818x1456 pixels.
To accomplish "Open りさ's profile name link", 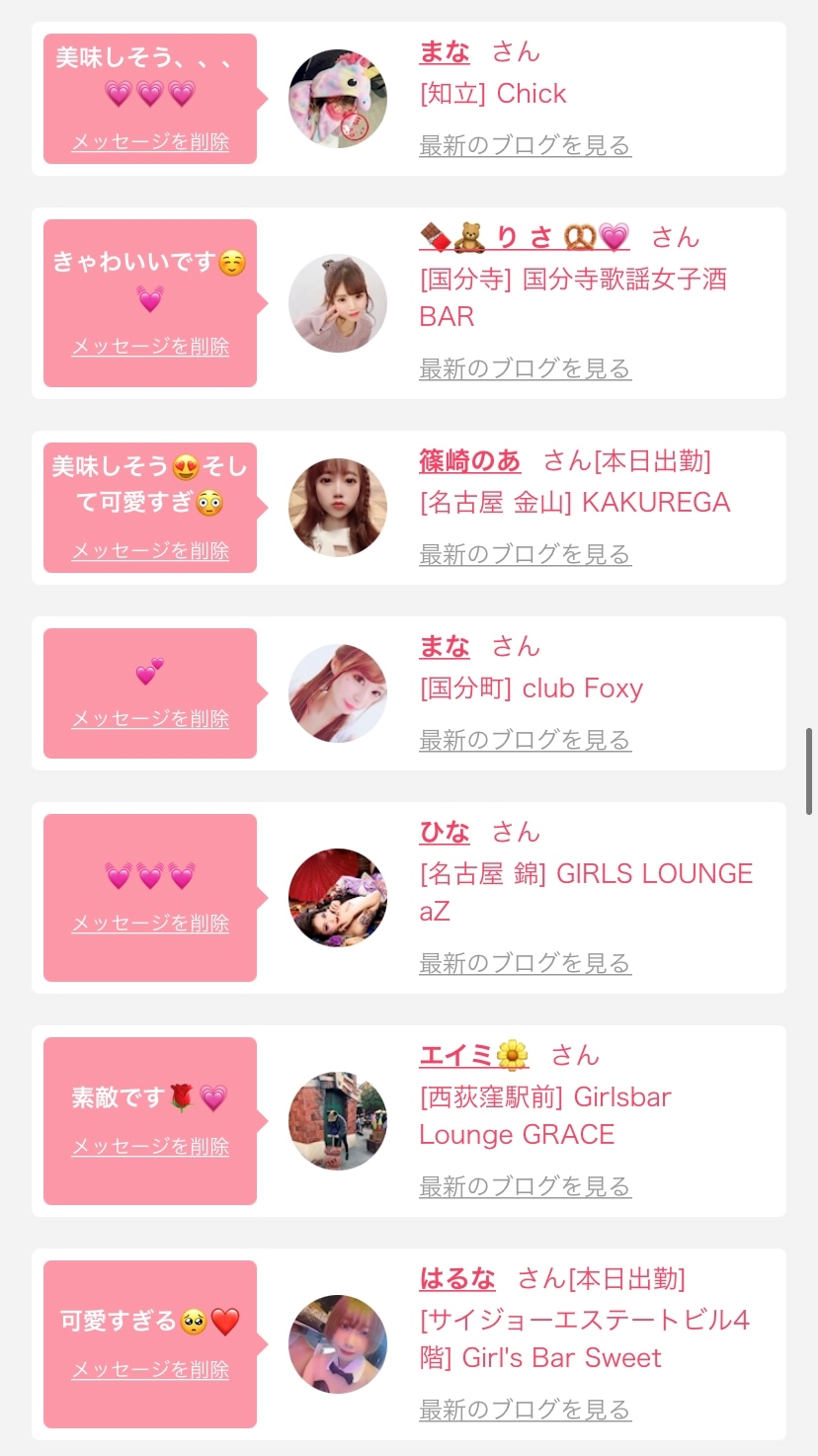I will (524, 237).
